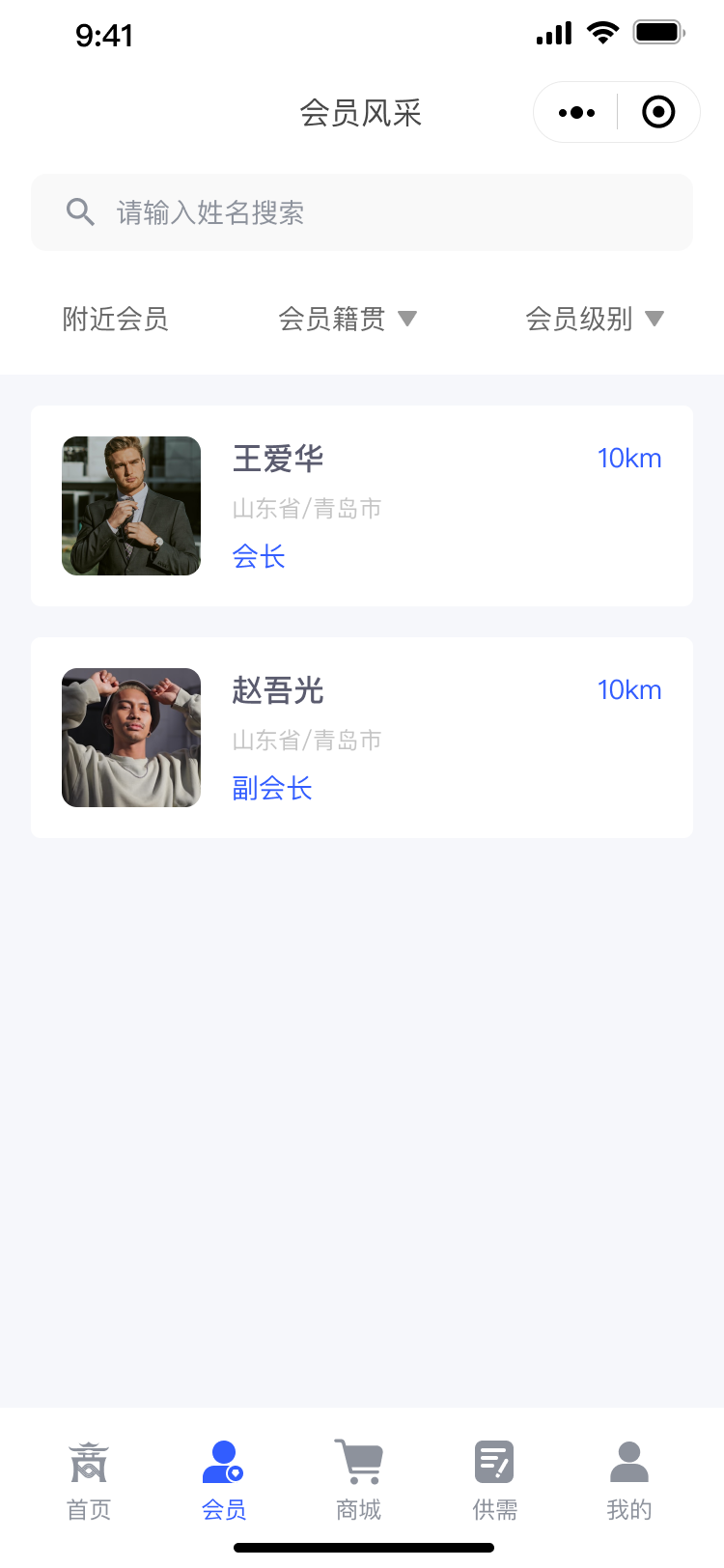Open 王爱华's member card
The width and height of the screenshot is (724, 1568).
point(362,506)
